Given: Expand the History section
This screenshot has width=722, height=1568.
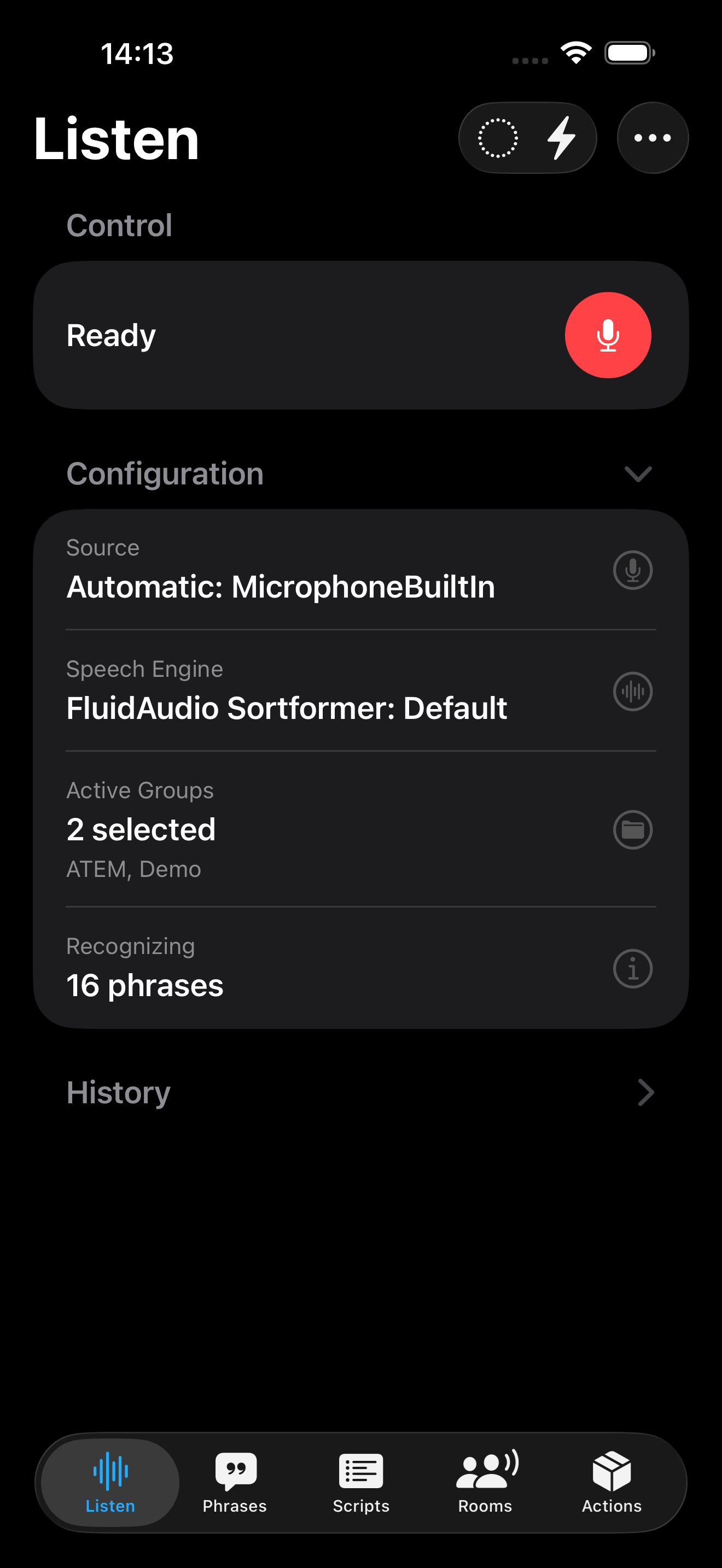Looking at the screenshot, I should click(x=645, y=1092).
